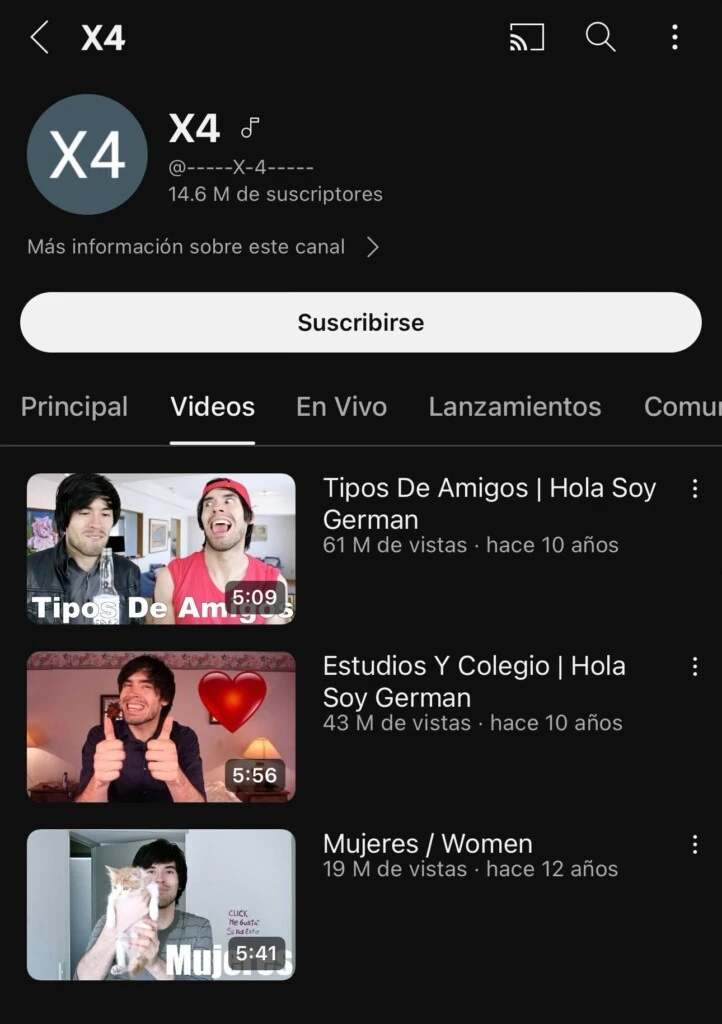The width and height of the screenshot is (722, 1024).
Task: Switch to the En Vivo tab
Action: (x=341, y=407)
